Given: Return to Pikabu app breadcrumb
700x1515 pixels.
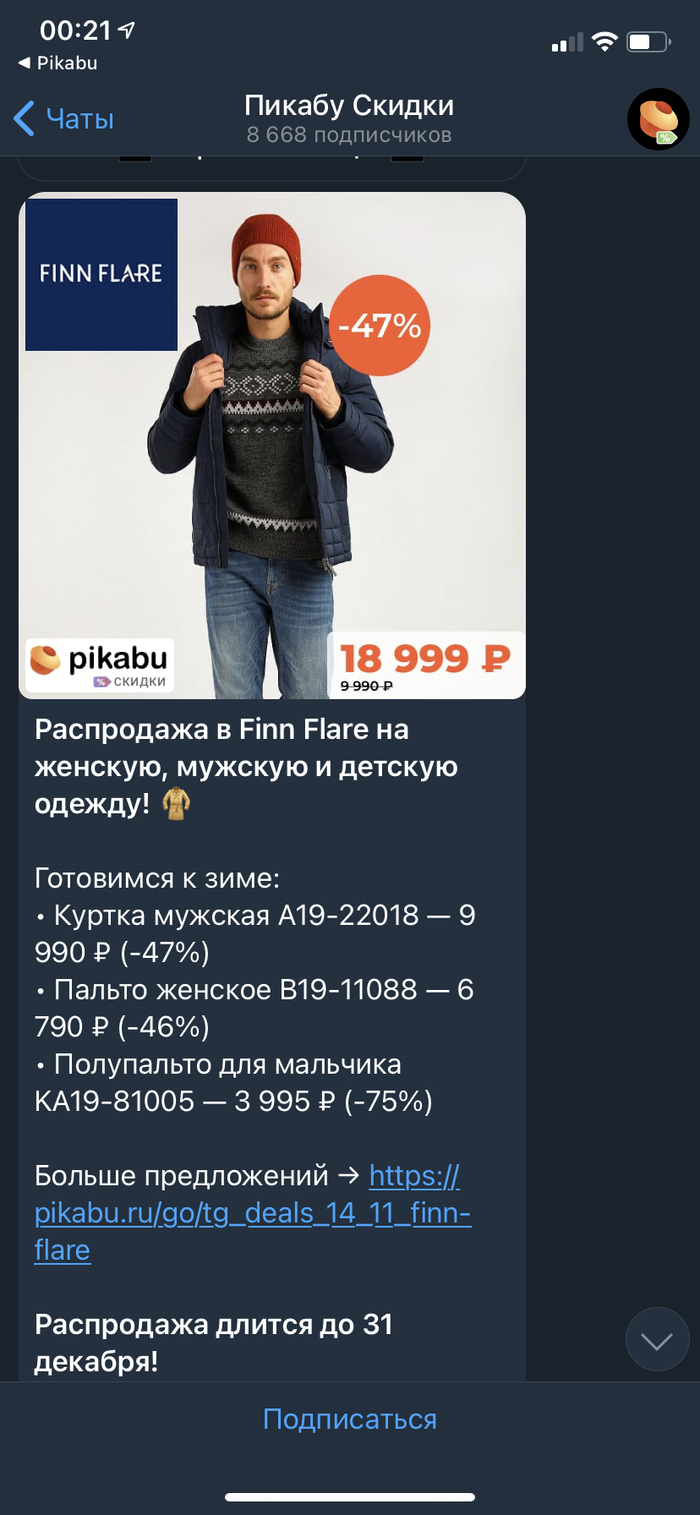Looking at the screenshot, I should 58,63.
